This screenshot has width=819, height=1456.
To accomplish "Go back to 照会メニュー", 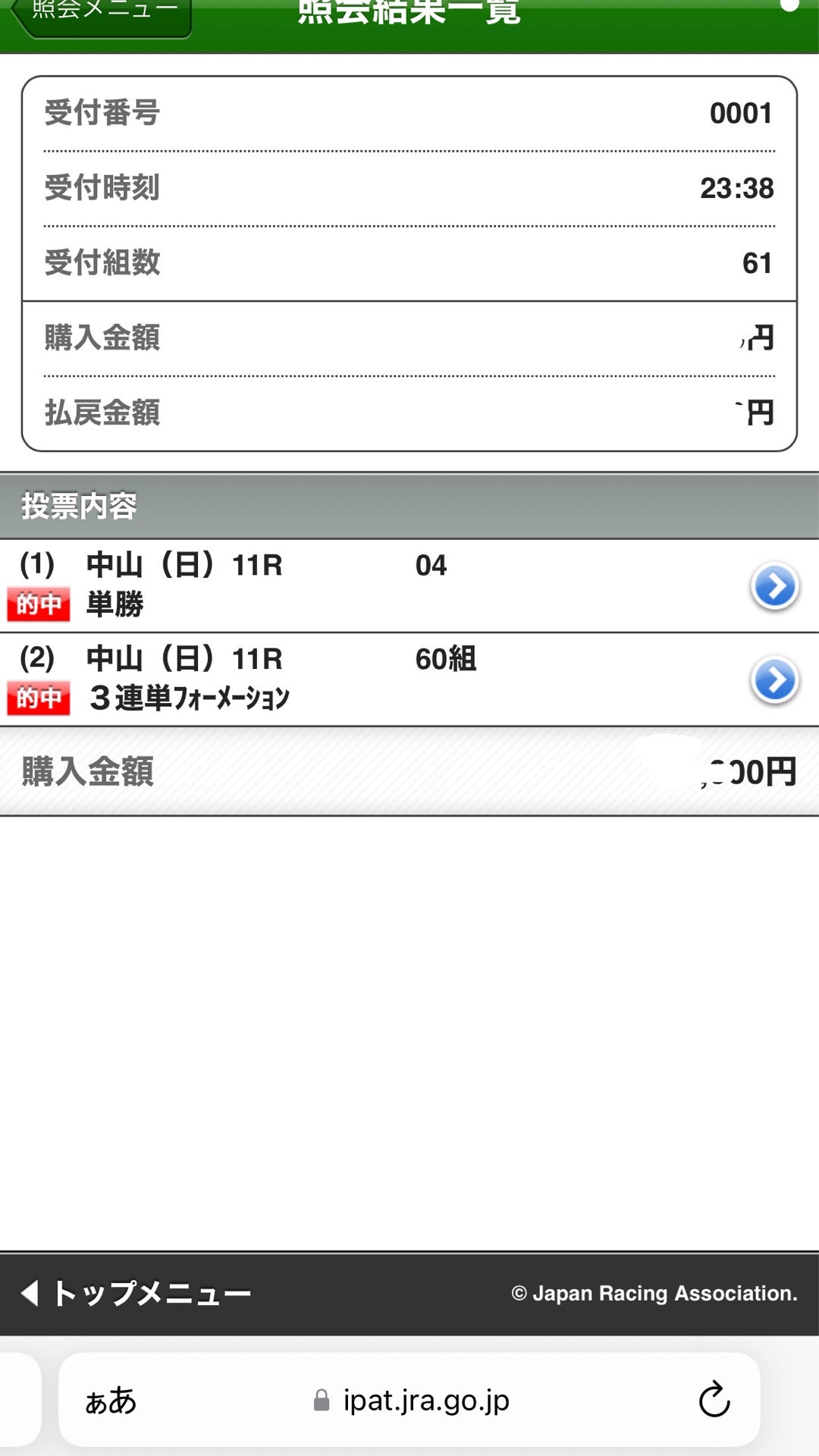I will pos(102,14).
